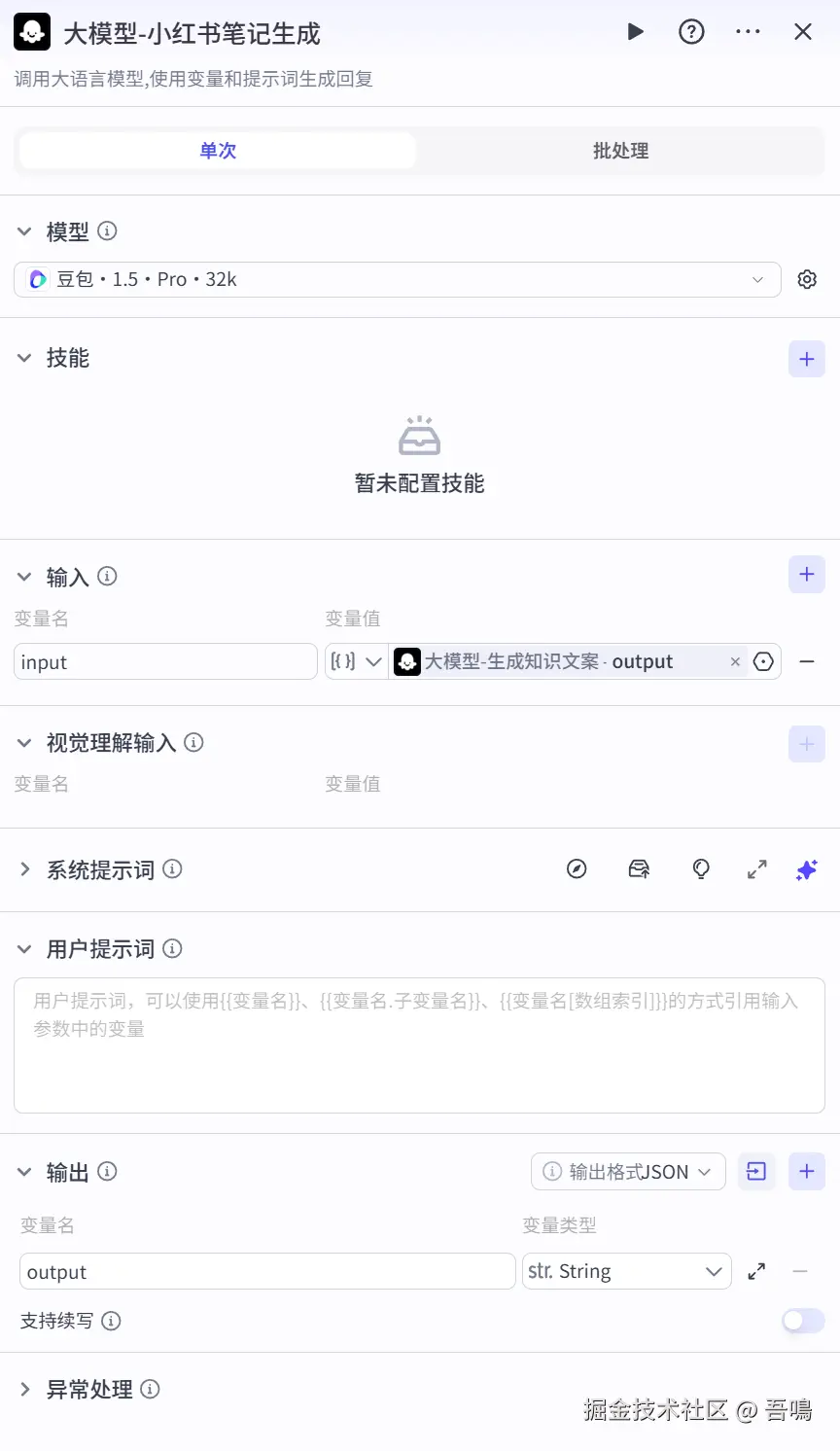Open the 输出格式JSON dropdown
This screenshot has height=1451, width=840.
click(628, 1172)
